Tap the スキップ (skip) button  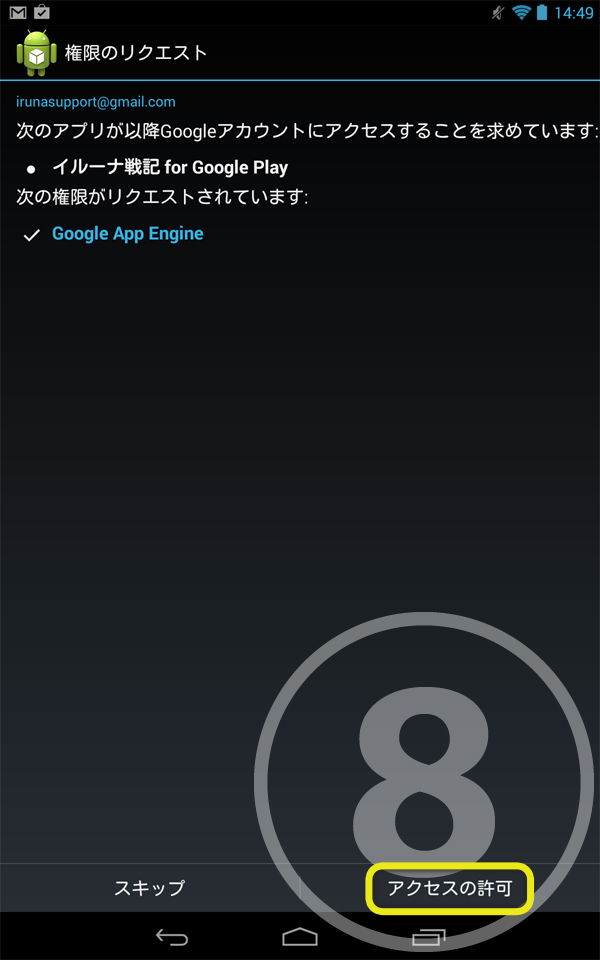[x=149, y=888]
